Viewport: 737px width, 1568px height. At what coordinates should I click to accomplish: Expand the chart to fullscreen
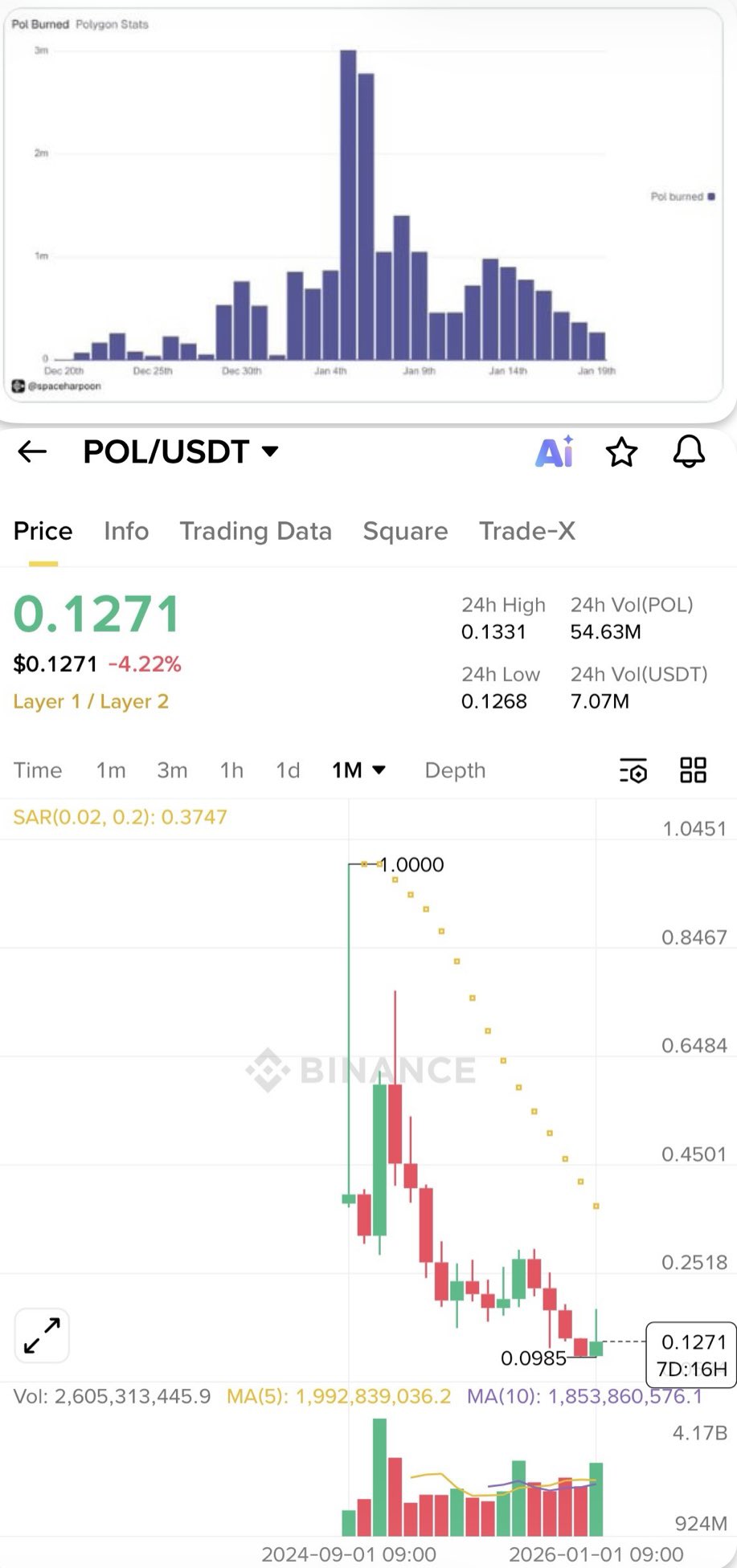(42, 1336)
